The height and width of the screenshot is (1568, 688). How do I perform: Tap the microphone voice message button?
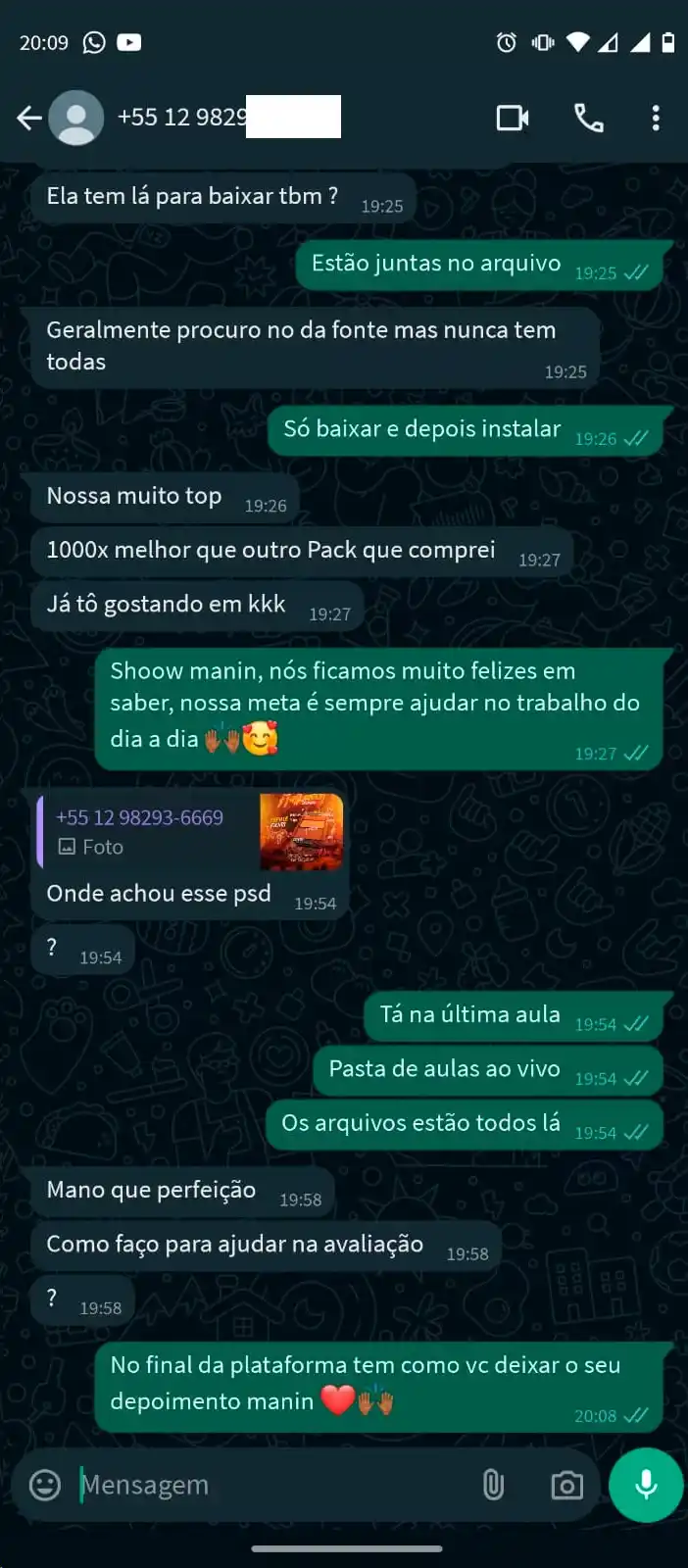[646, 1485]
